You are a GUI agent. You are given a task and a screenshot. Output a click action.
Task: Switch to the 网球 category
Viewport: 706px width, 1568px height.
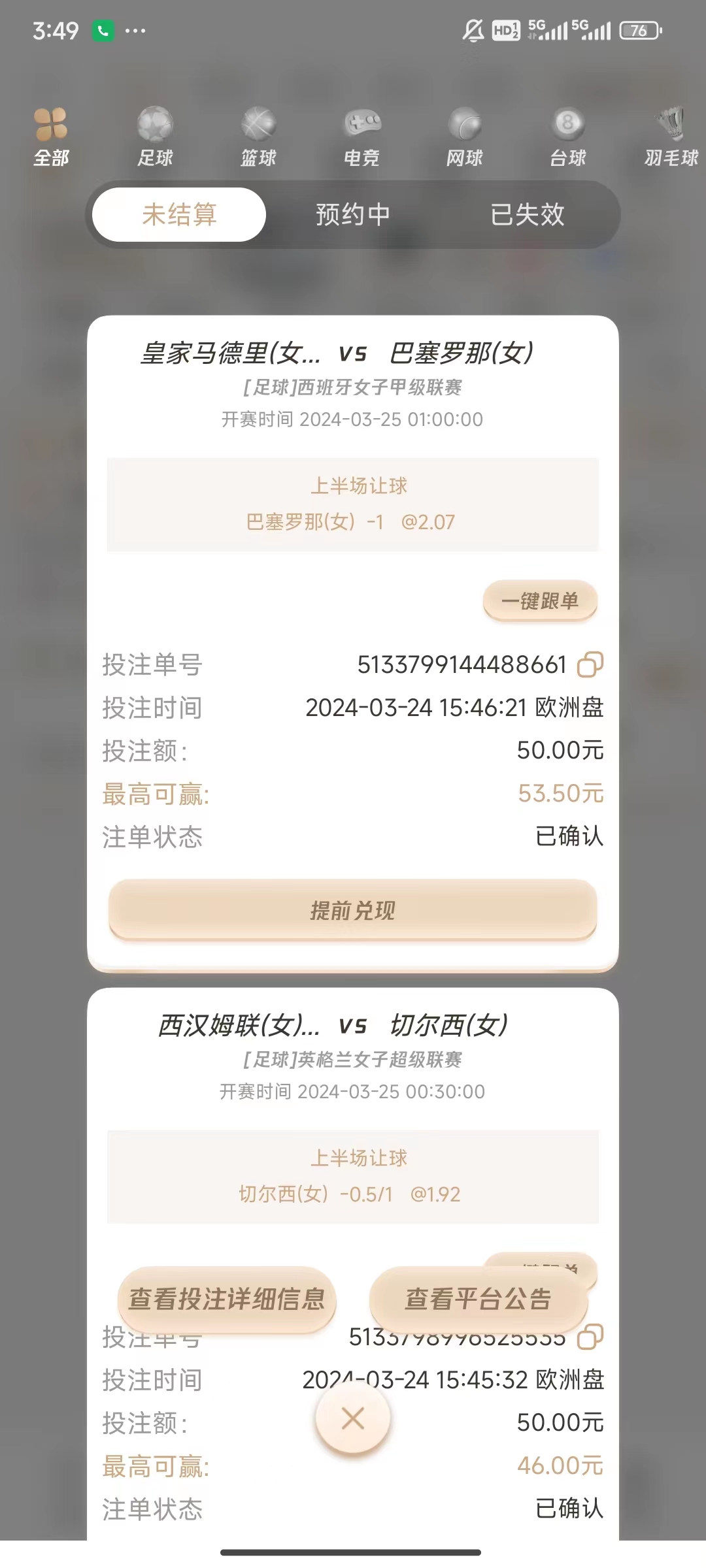click(465, 137)
